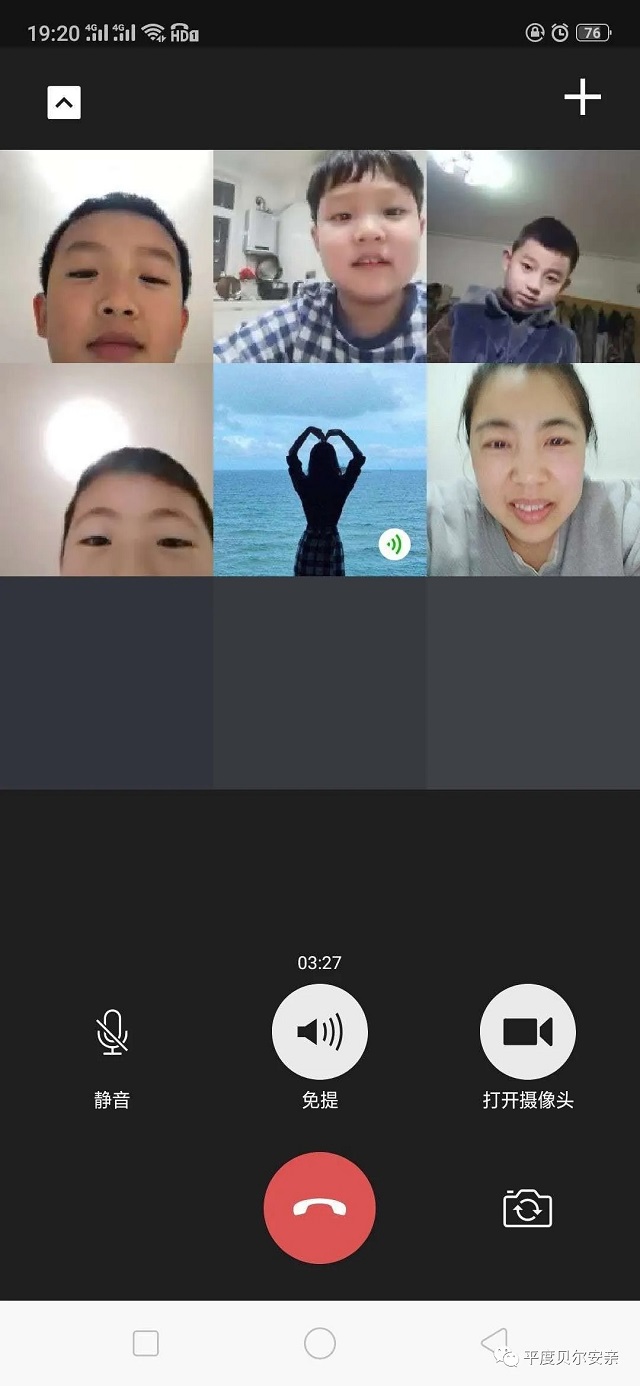Tap the system home button
This screenshot has height=1386, width=640.
pyautogui.click(x=320, y=1343)
